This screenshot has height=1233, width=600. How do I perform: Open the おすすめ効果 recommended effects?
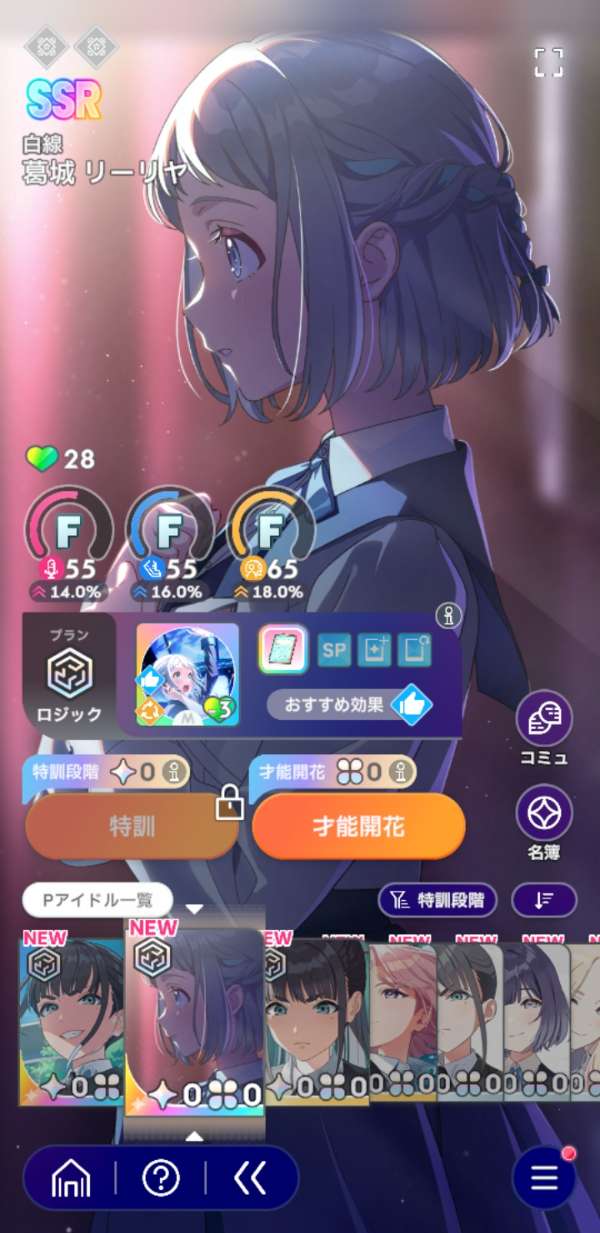pyautogui.click(x=349, y=705)
